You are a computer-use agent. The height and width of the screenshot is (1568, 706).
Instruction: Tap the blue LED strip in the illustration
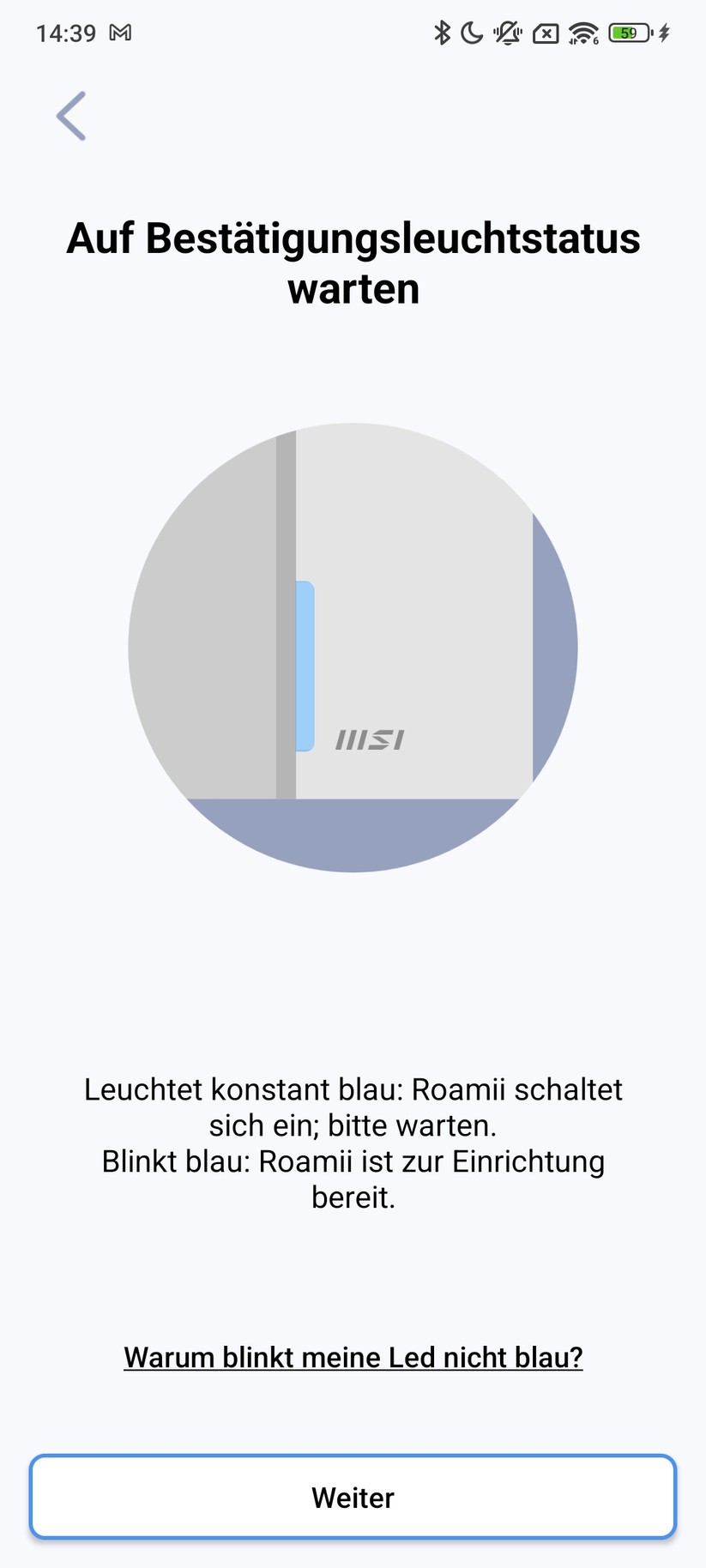305,665
